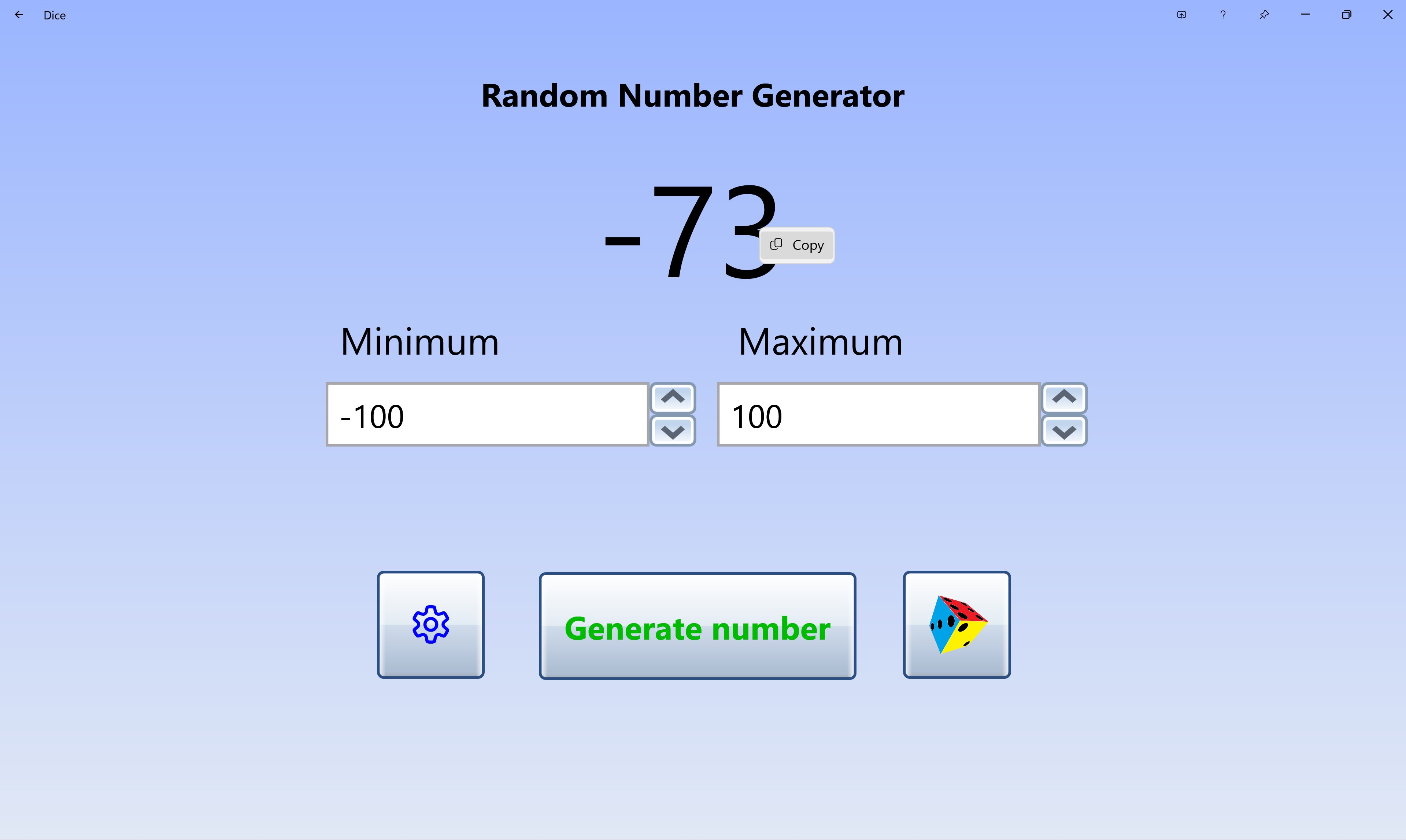The height and width of the screenshot is (840, 1406).
Task: Edit the Minimum value field
Action: tap(487, 415)
